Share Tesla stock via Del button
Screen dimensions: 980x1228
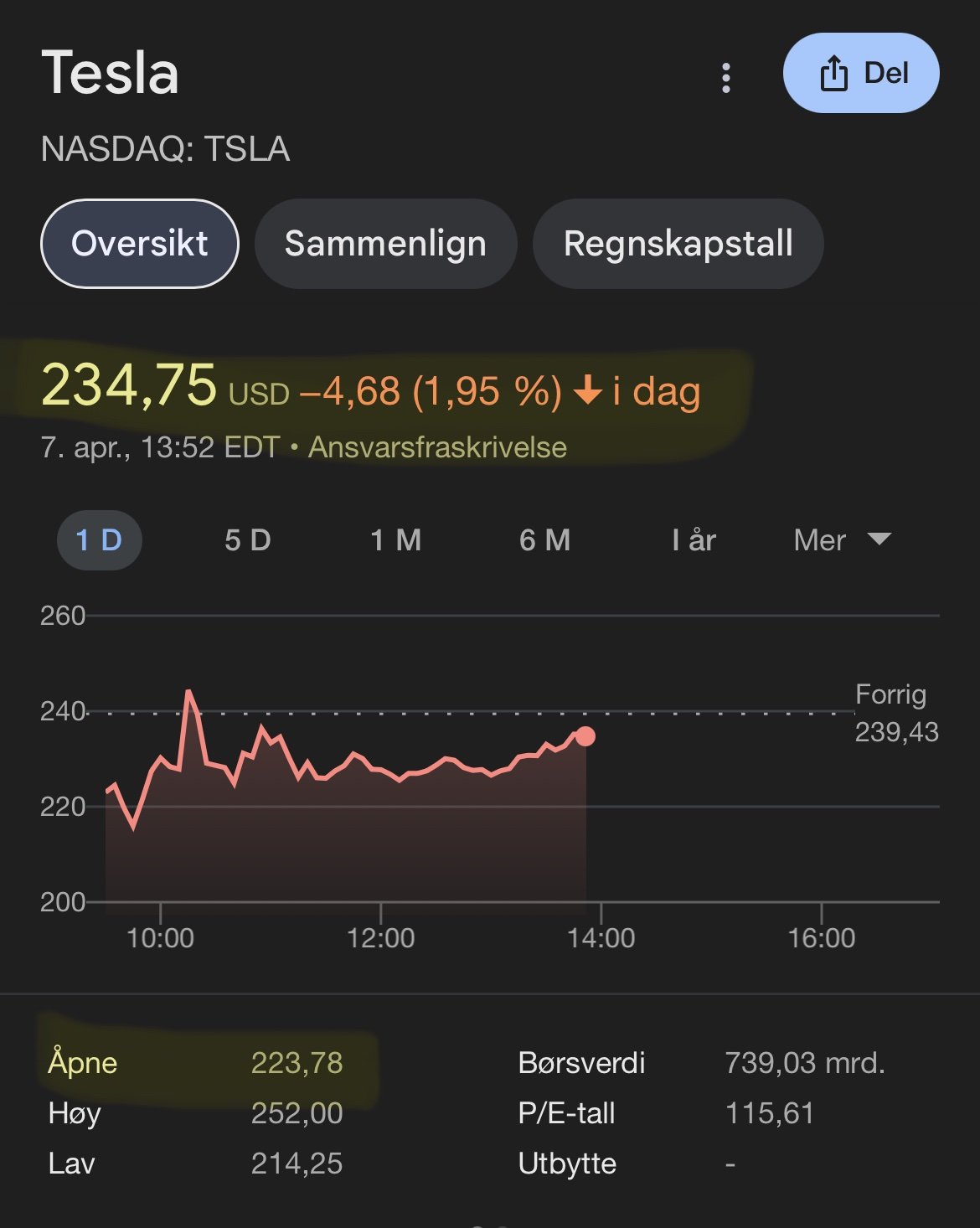[860, 74]
